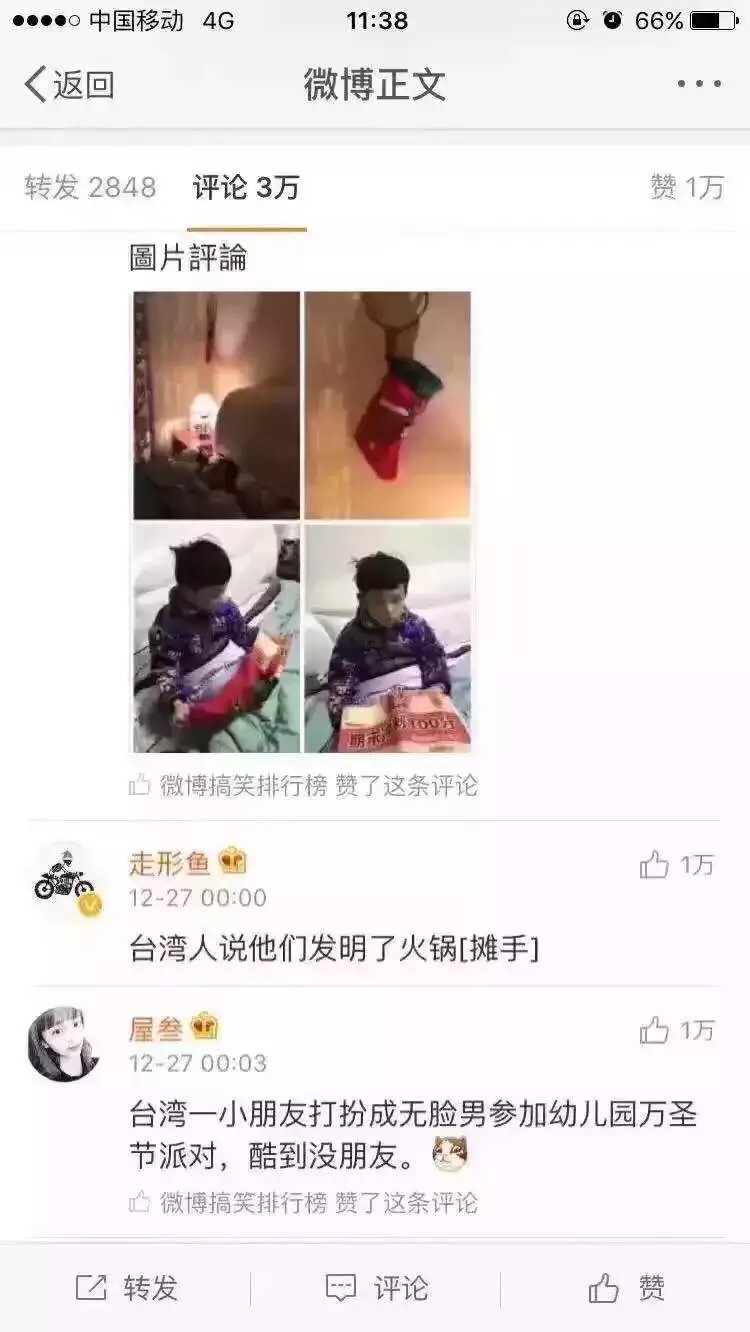Viewport: 750px width, 1332px height.
Task: Tap the username 走形鱼
Action: tap(170, 862)
